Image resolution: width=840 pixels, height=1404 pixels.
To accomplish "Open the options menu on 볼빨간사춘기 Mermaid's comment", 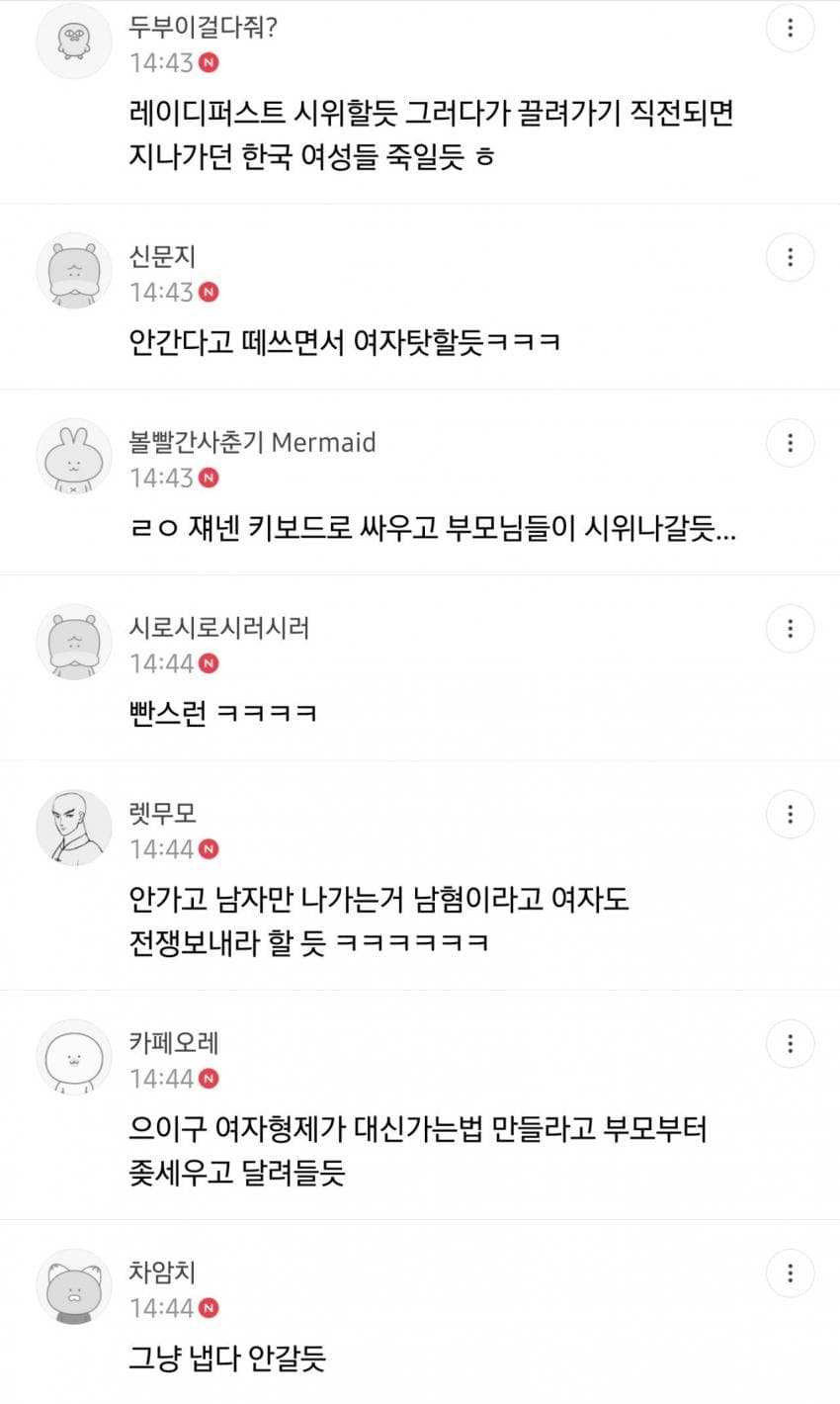I will tap(790, 443).
